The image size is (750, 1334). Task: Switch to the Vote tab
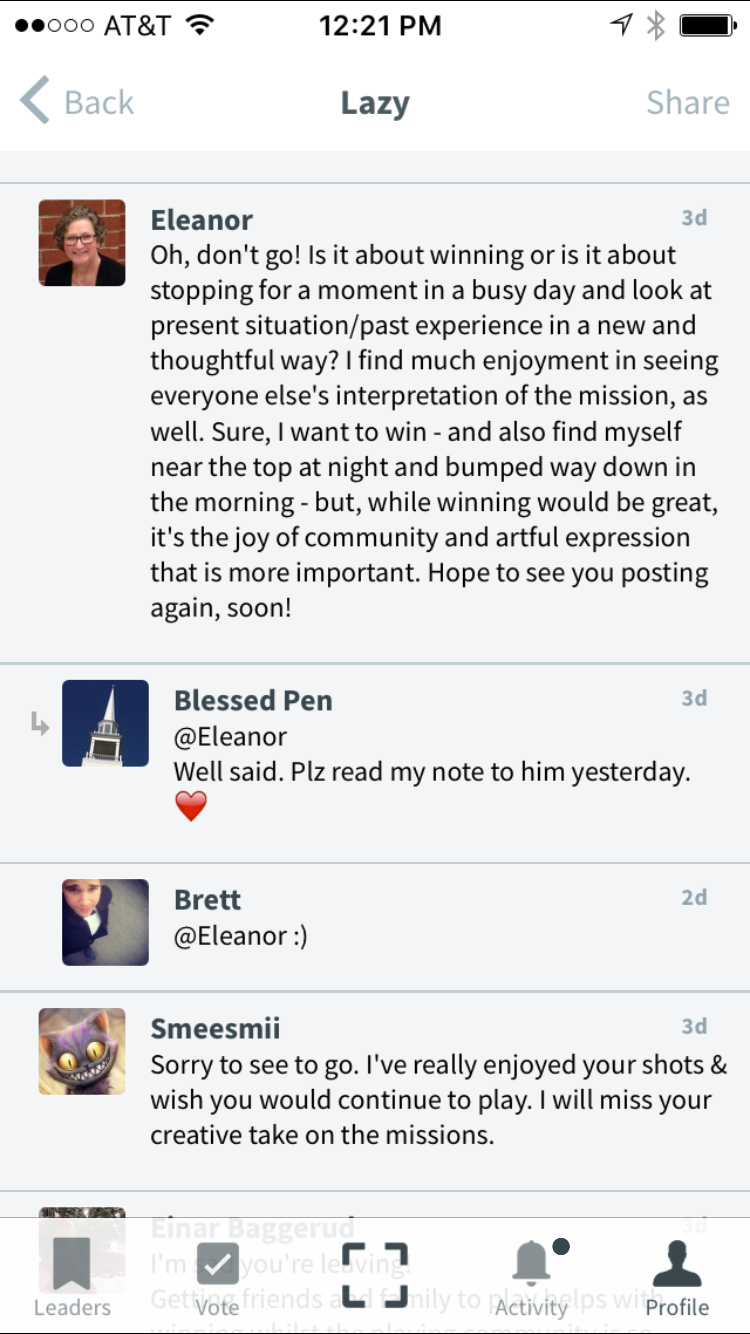(217, 1277)
